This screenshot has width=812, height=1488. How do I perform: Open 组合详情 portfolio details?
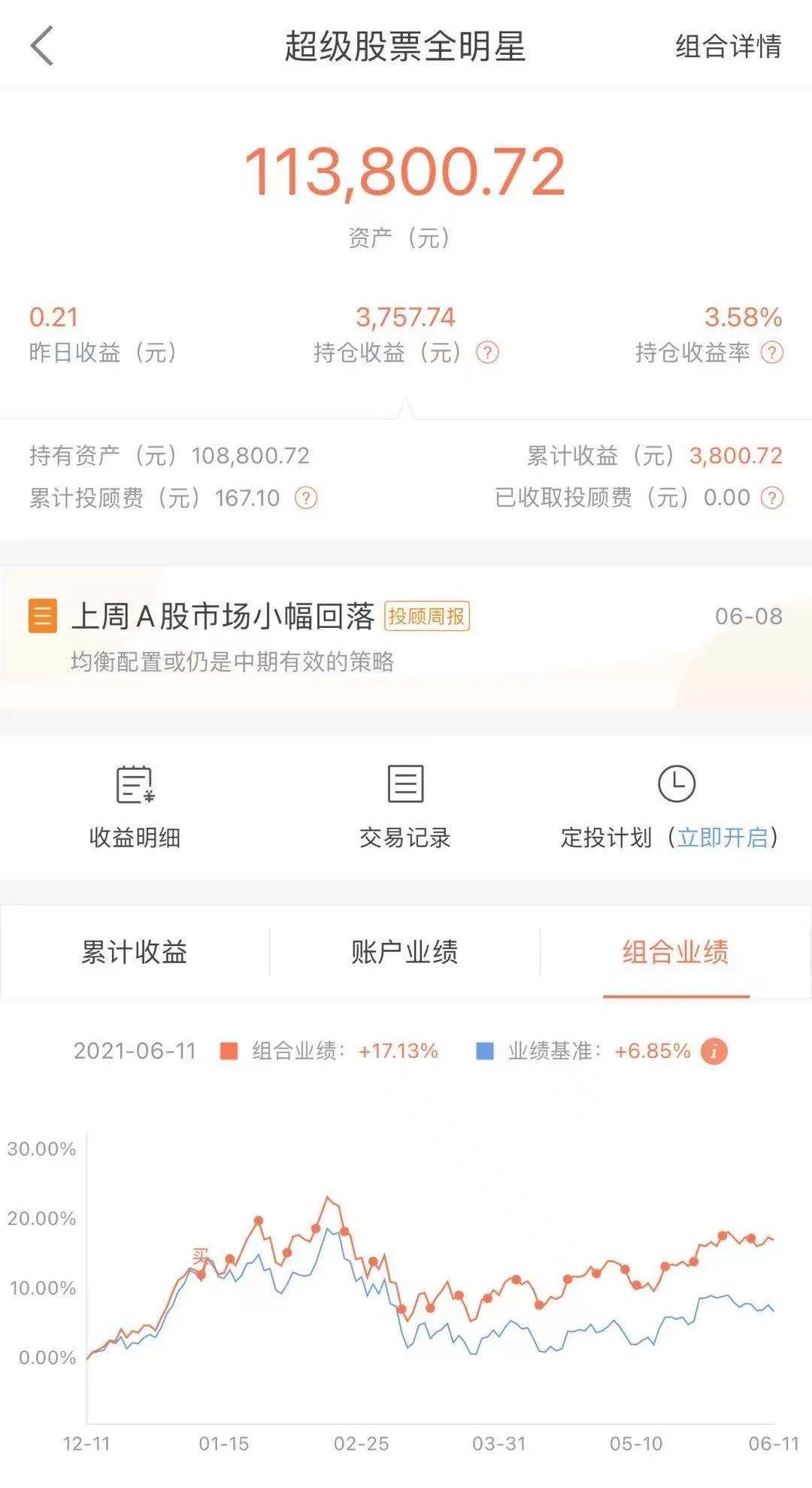point(729,46)
